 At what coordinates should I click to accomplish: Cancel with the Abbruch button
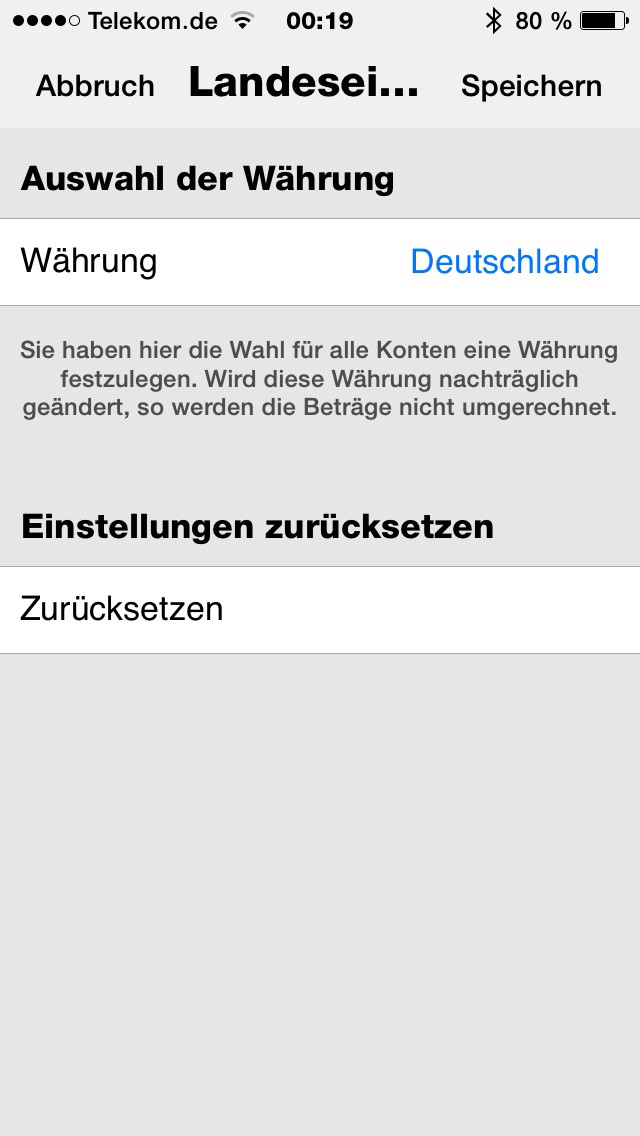click(95, 86)
